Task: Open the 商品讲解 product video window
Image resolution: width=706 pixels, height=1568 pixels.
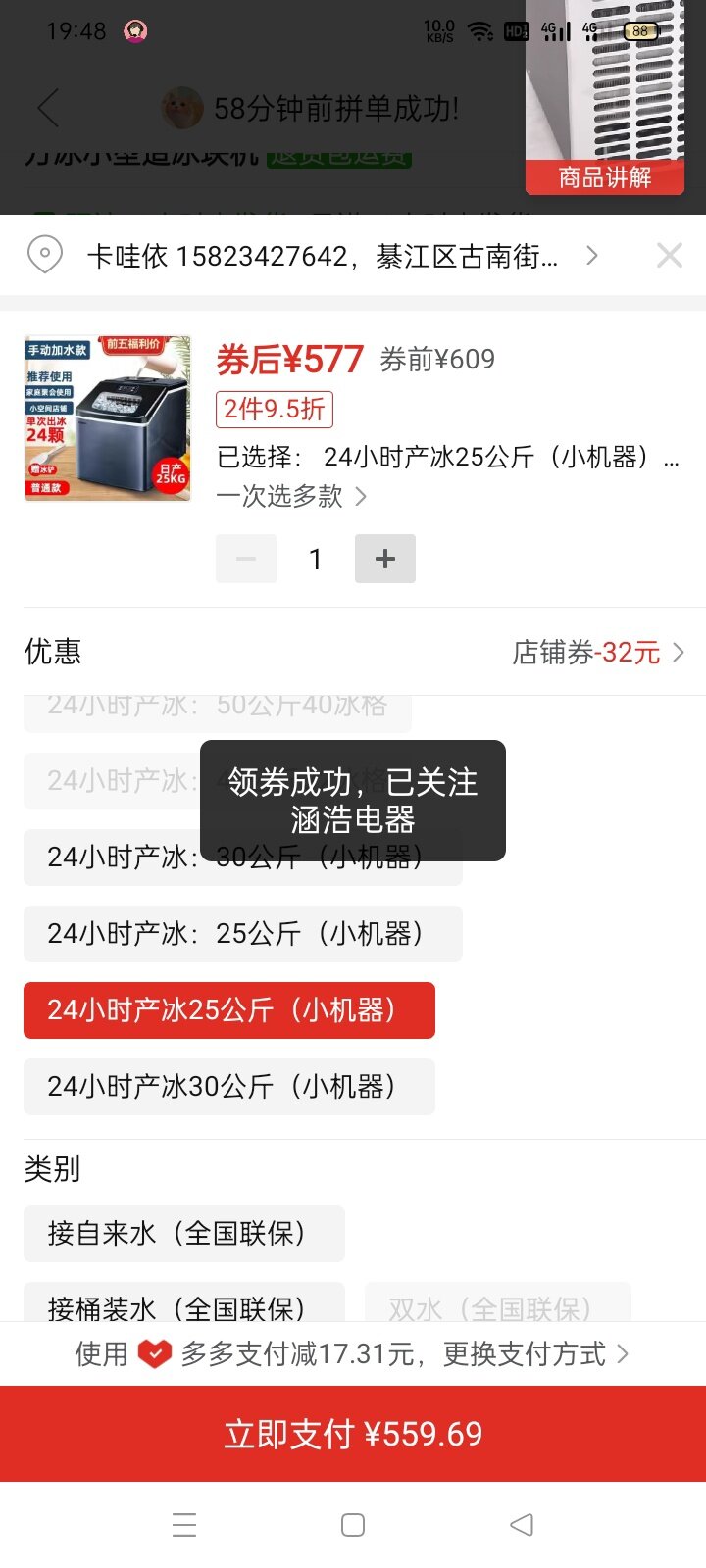Action: 605,98
